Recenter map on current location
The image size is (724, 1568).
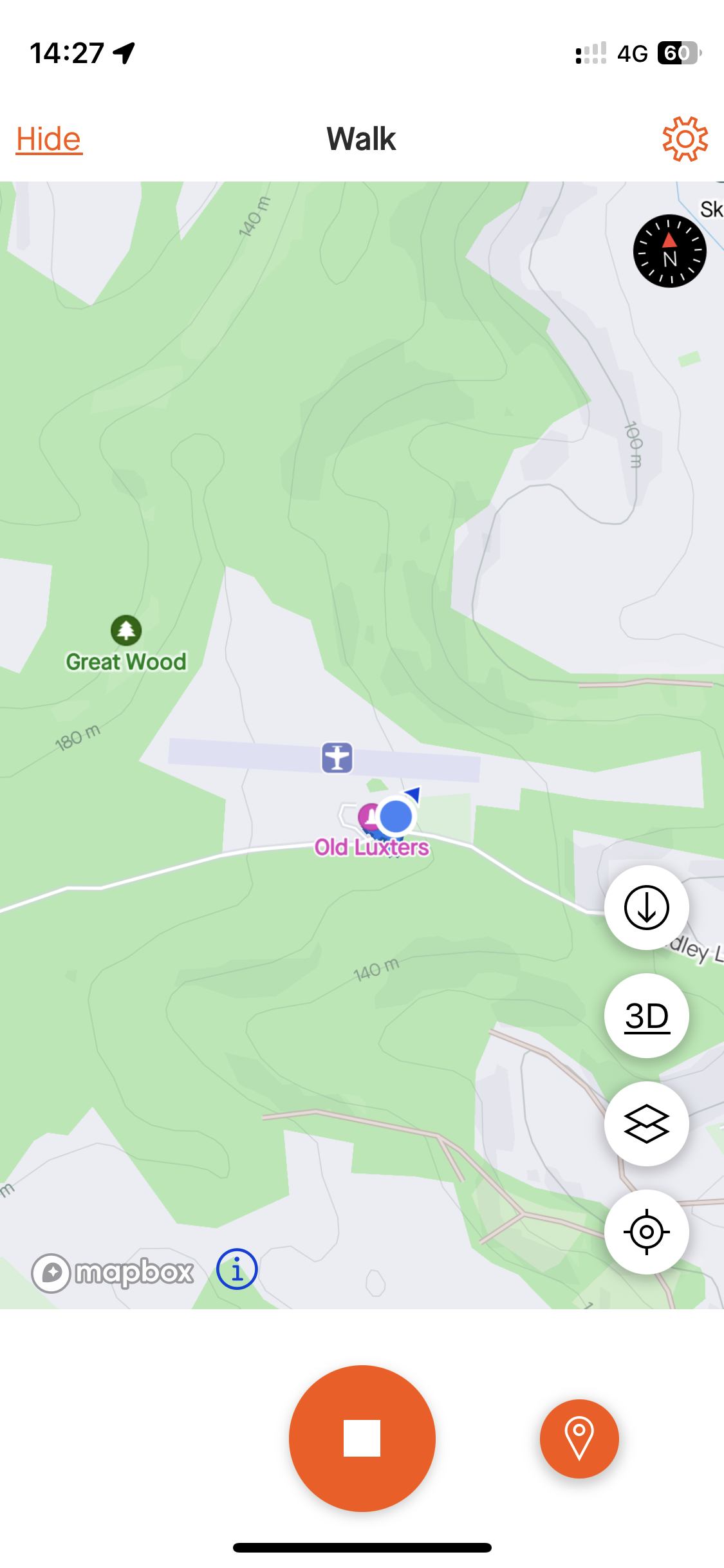pos(646,1232)
